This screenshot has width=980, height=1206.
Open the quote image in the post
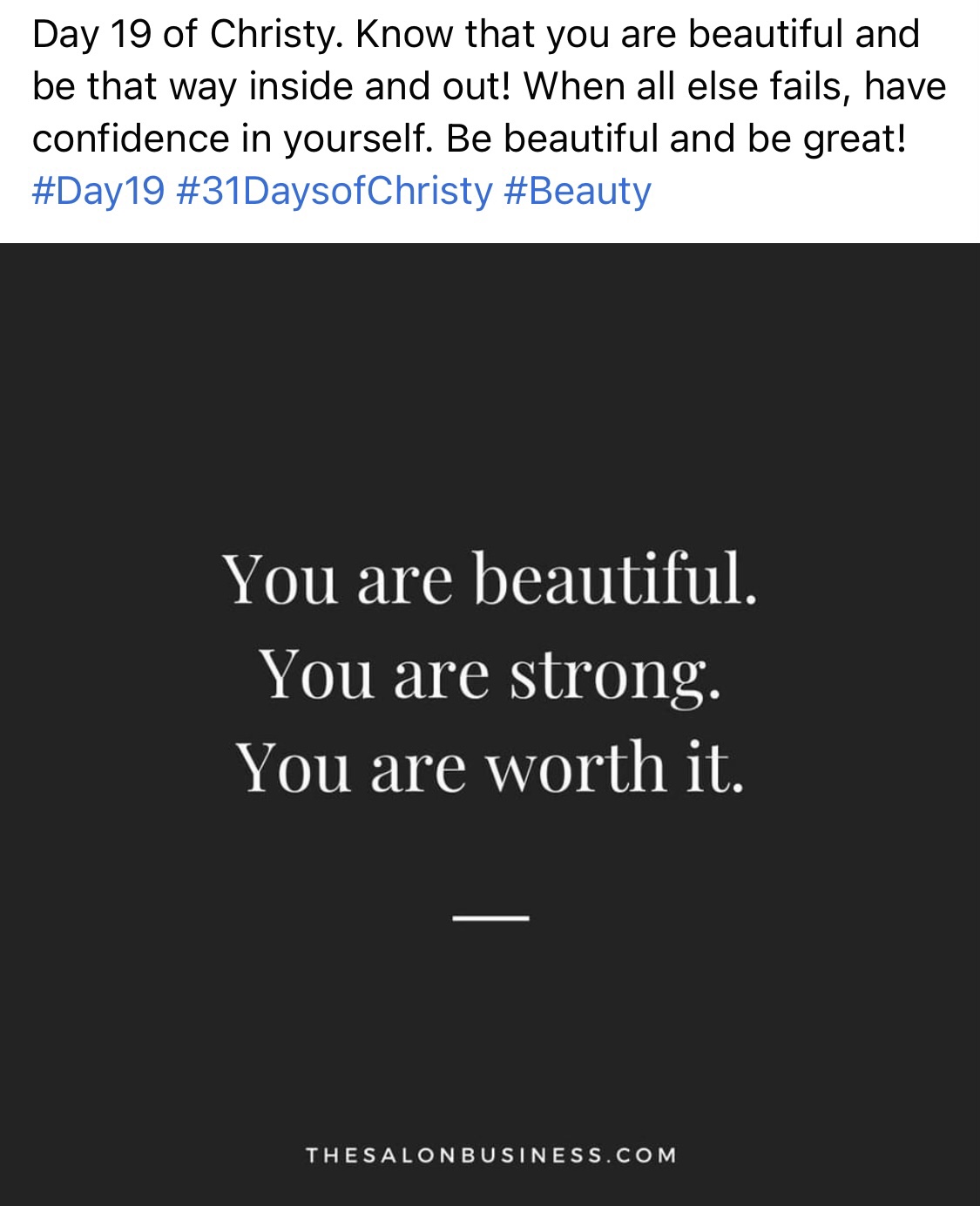tap(490, 723)
